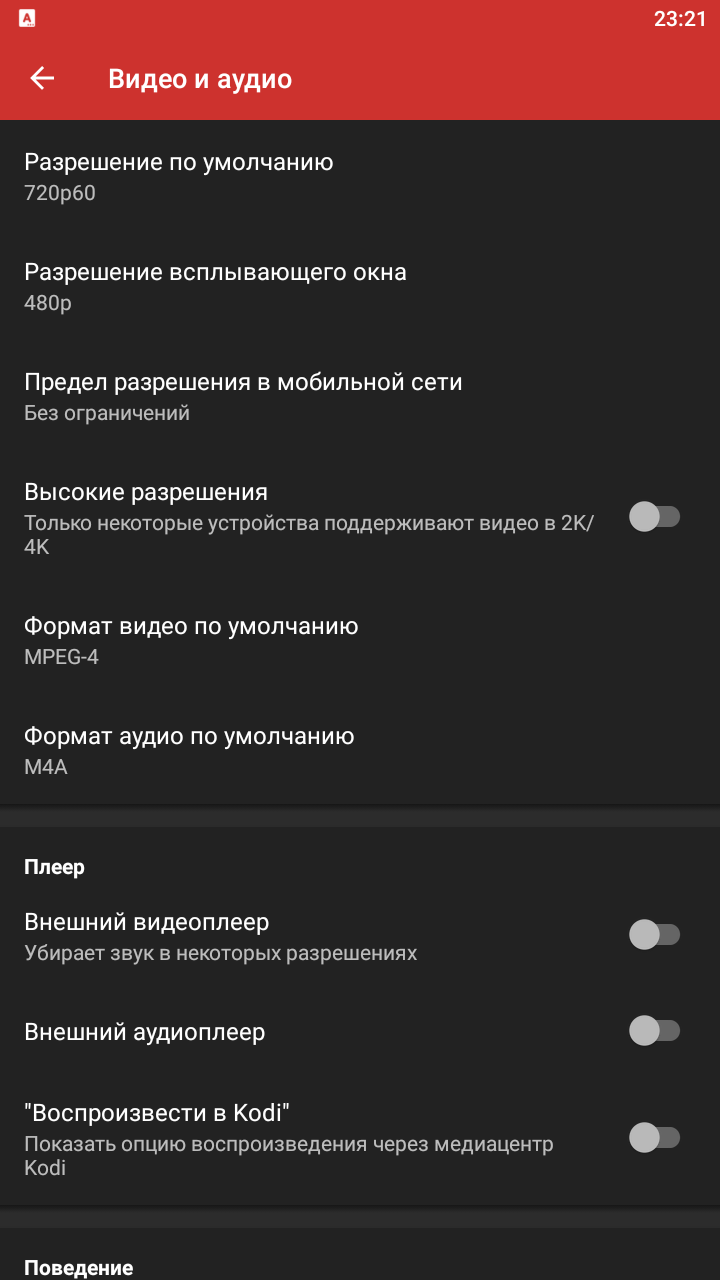The height and width of the screenshot is (1280, 720).
Task: Go back using the arrow in the header
Action: (x=42, y=78)
